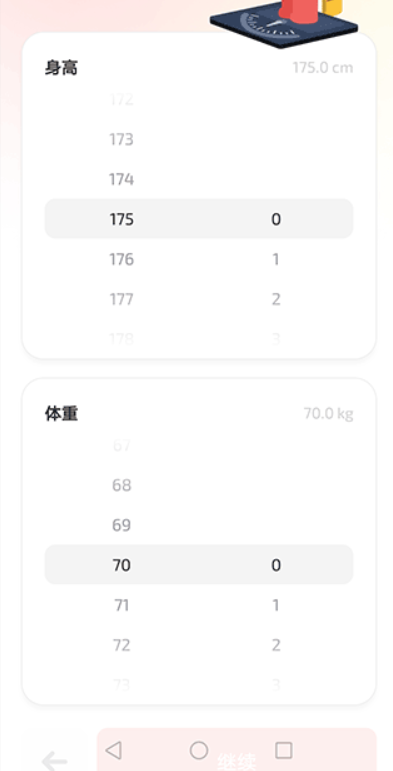Select height decimal 2
393x771 pixels.
(x=276, y=299)
